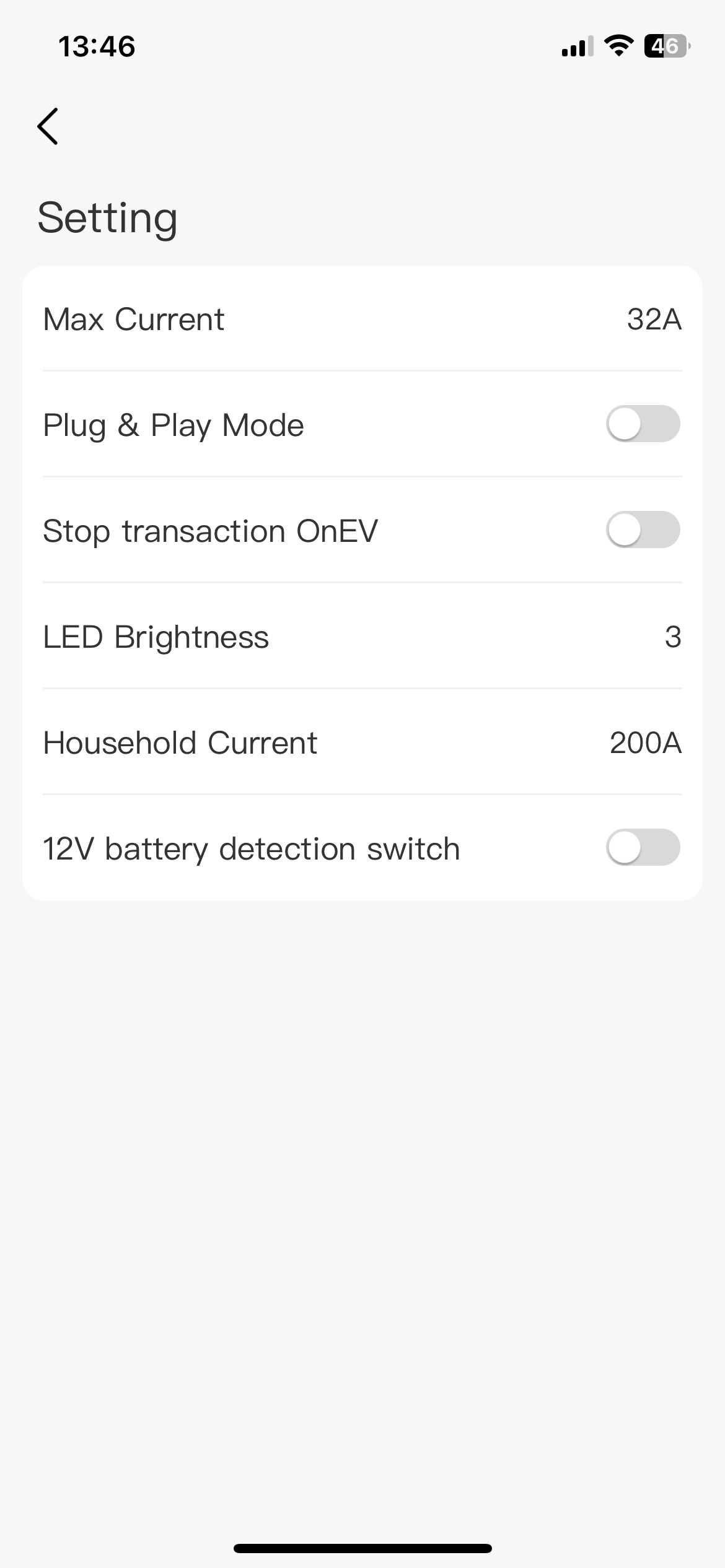Turn on Stop transaction OnEV
This screenshot has height=1568, width=725.
(643, 530)
